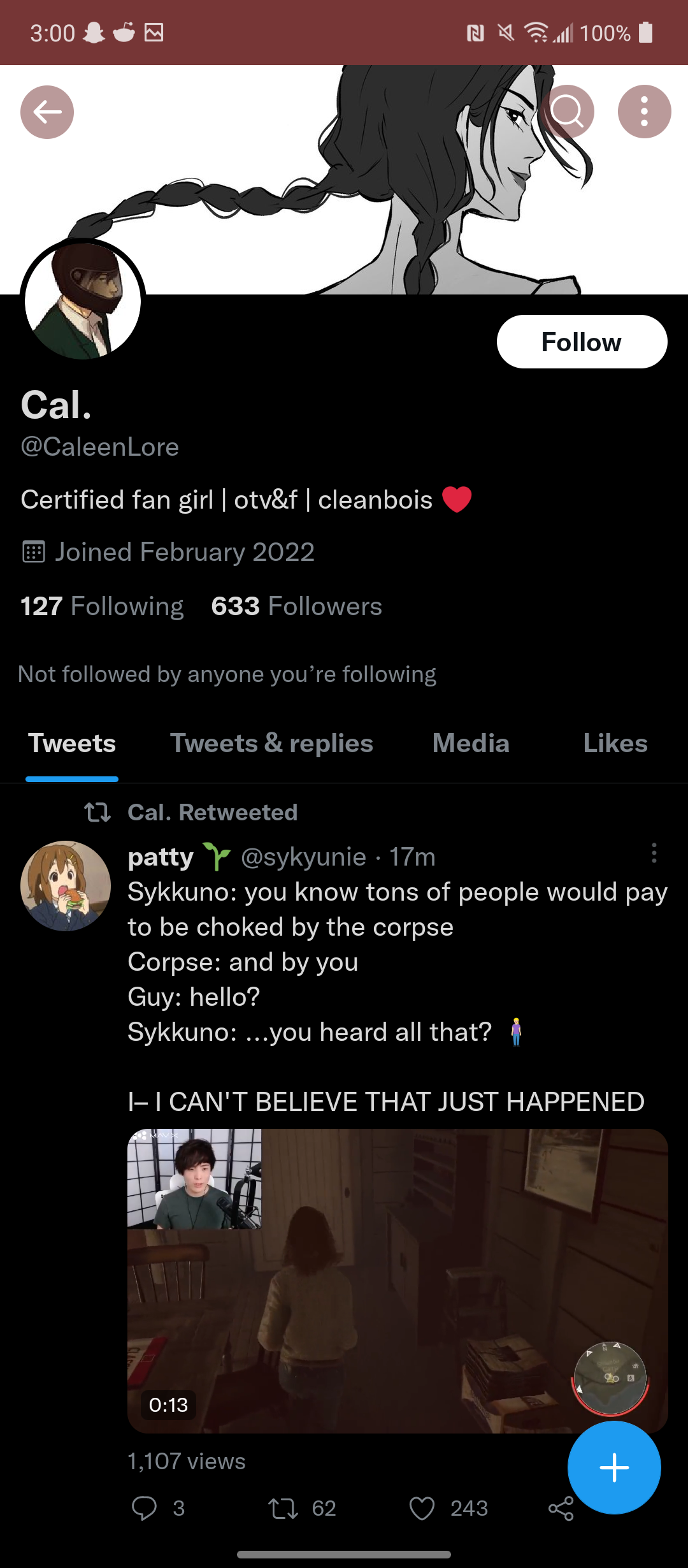Switch to the Likes tab
Screen dimensions: 688x1568
click(615, 743)
